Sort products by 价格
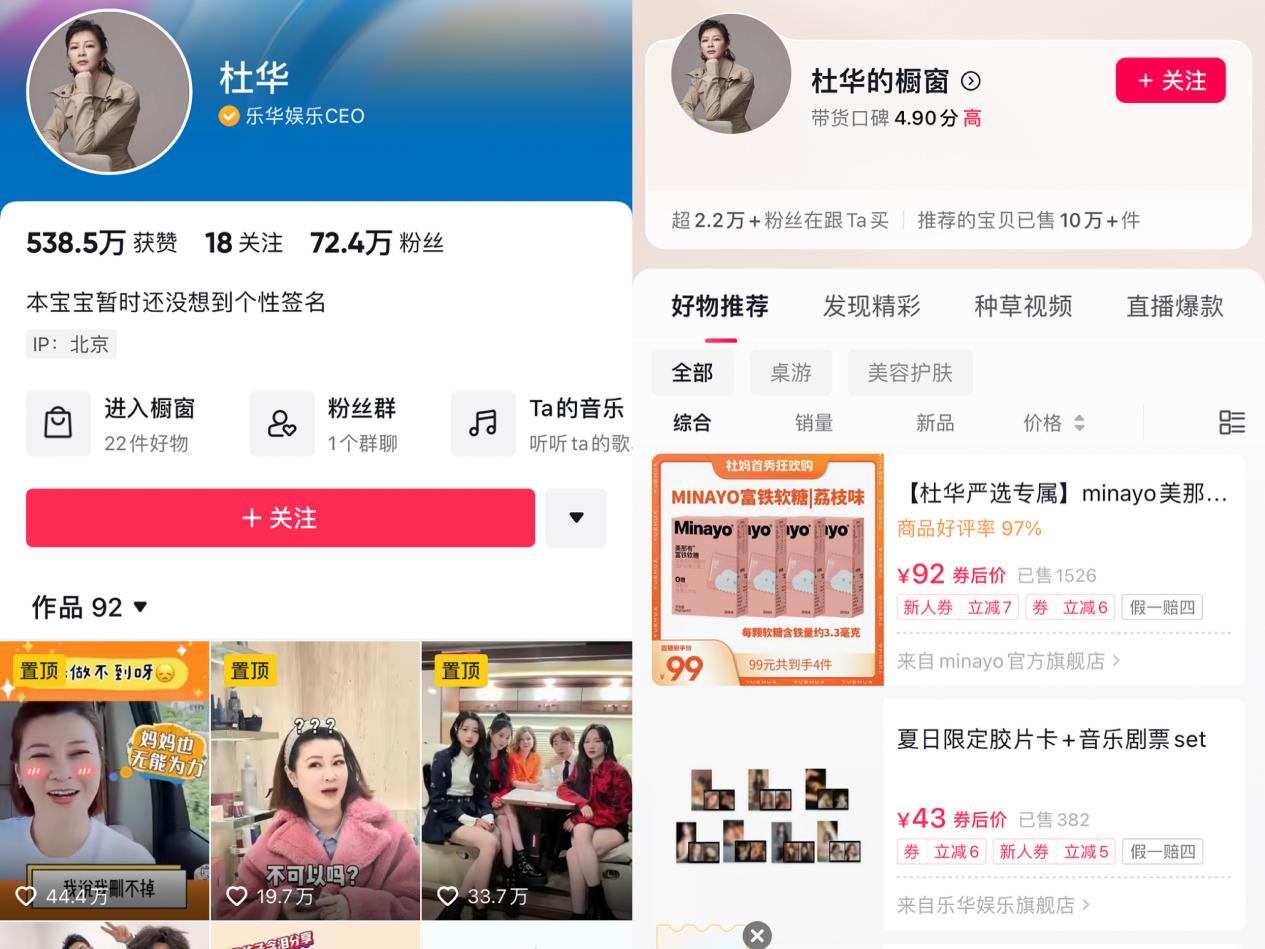This screenshot has width=1265, height=949. pos(1052,423)
